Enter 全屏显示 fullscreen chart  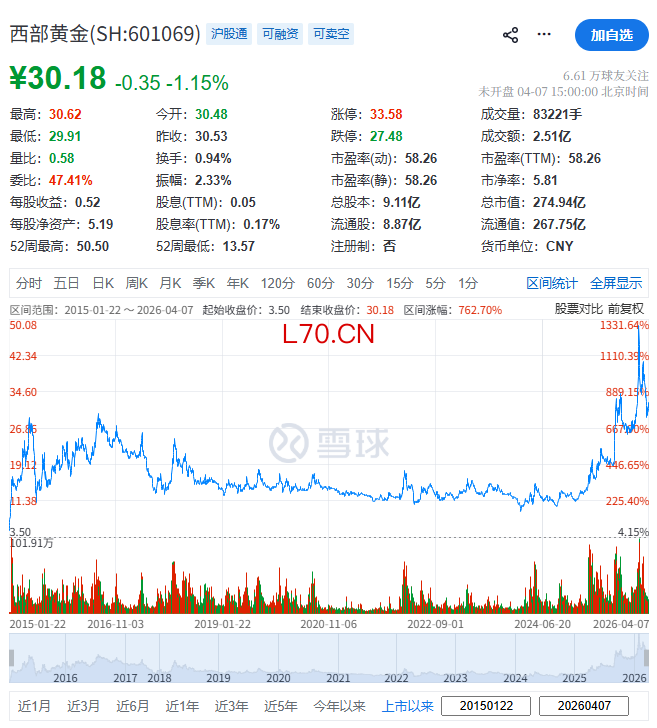[616, 283]
